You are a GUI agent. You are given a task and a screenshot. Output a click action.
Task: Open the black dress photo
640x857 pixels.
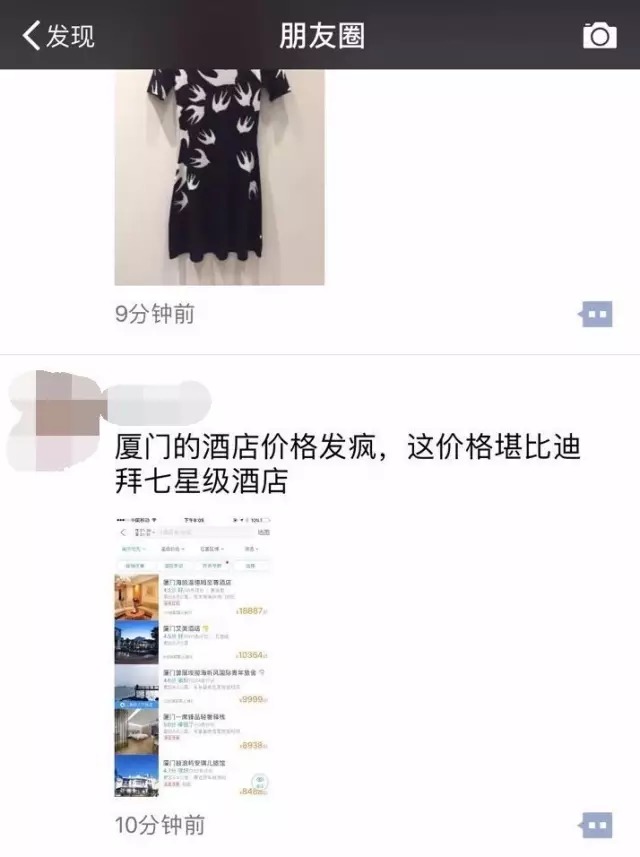219,177
